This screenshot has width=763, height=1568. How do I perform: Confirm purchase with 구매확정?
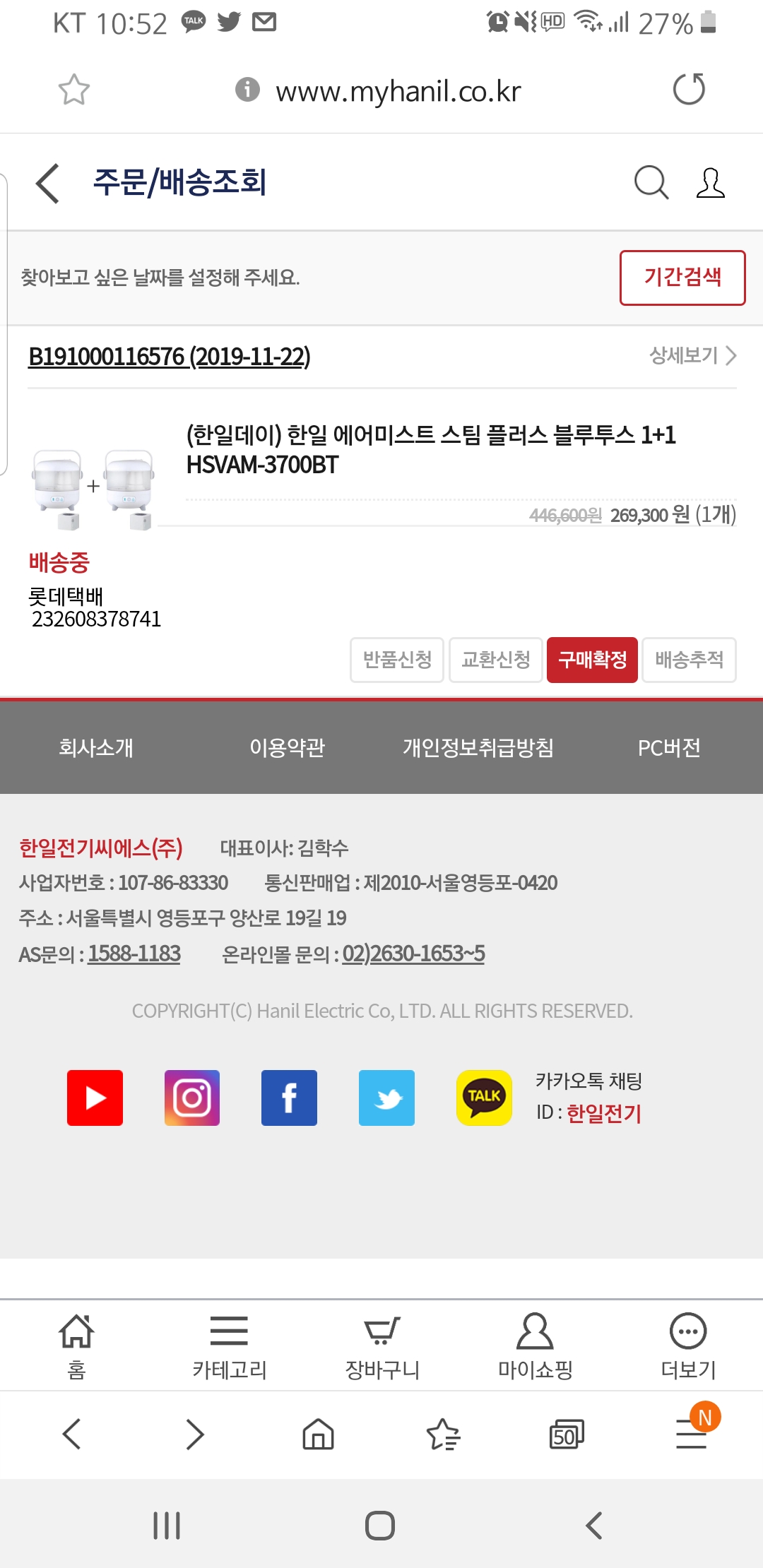point(593,660)
